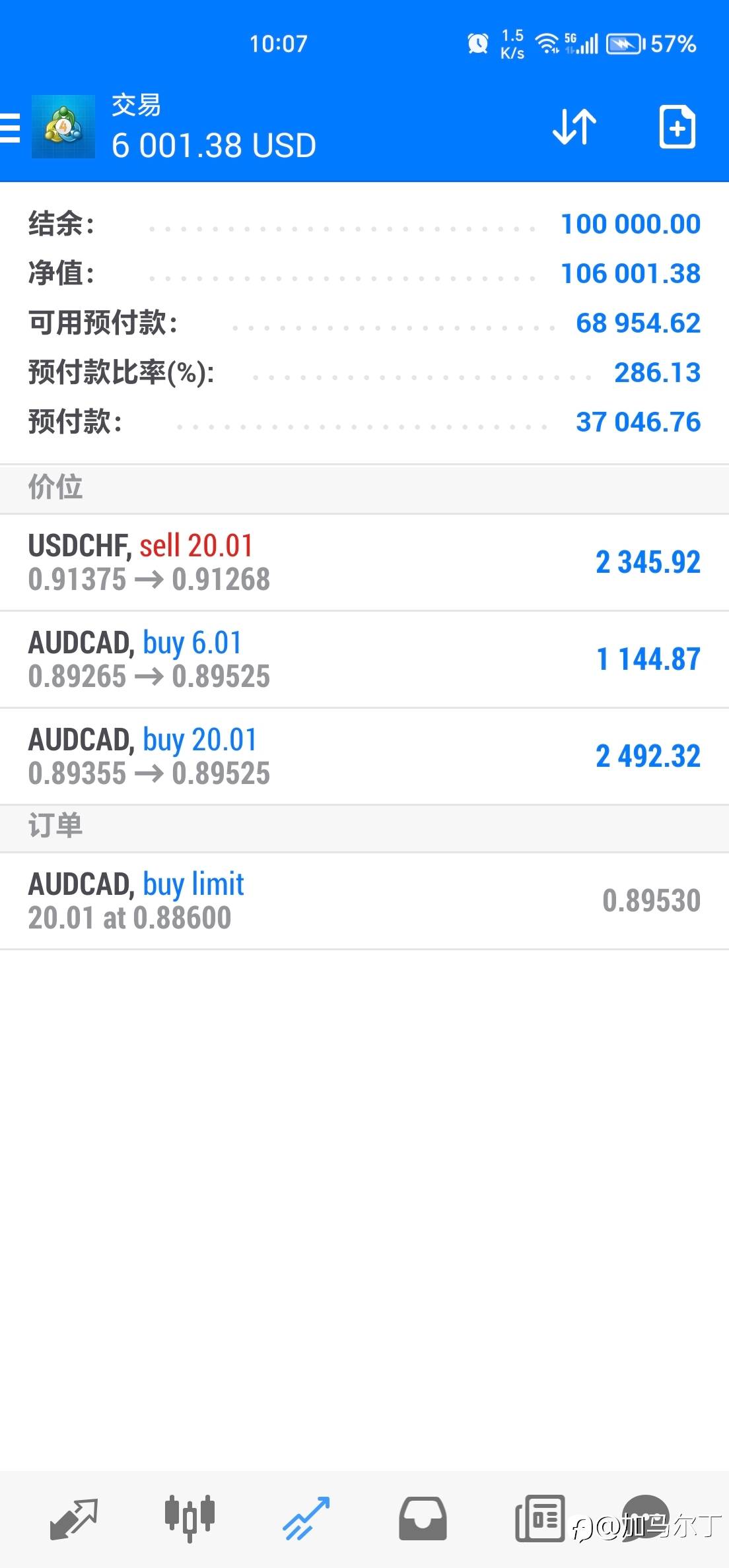The height and width of the screenshot is (1568, 729).
Task: Go to the Trade tab
Action: 306,1518
